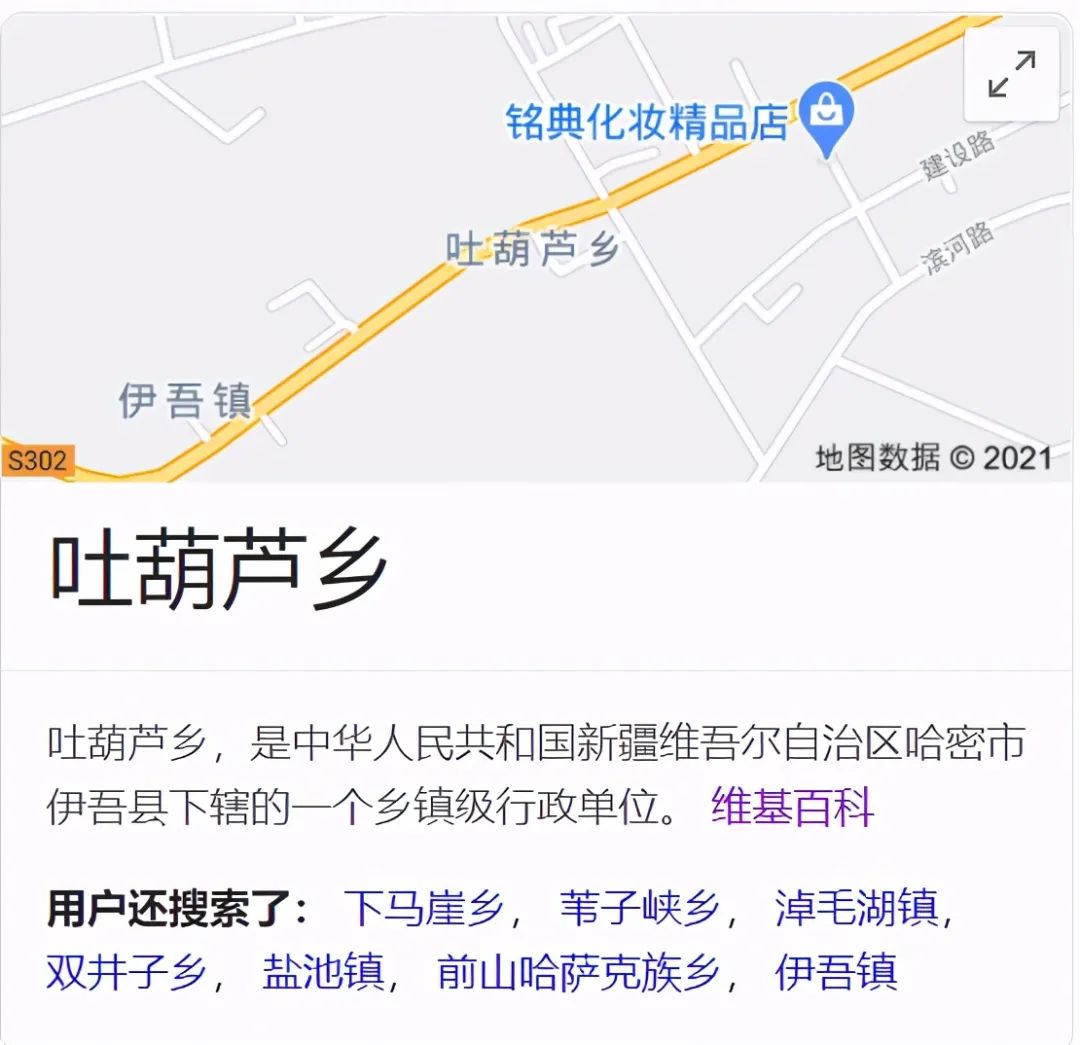
Task: Open related search 盐池镇
Action: [x=323, y=972]
